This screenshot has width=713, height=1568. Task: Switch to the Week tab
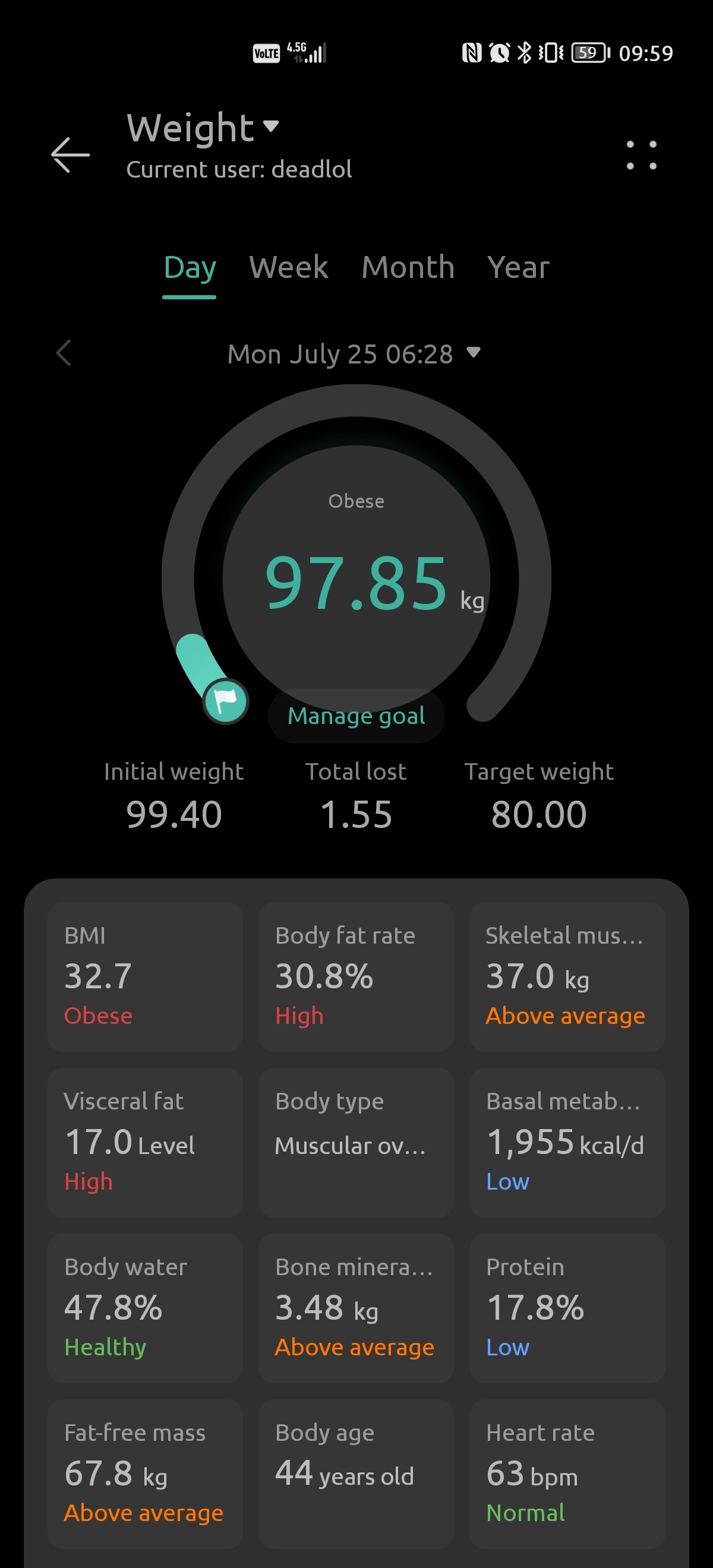289,268
